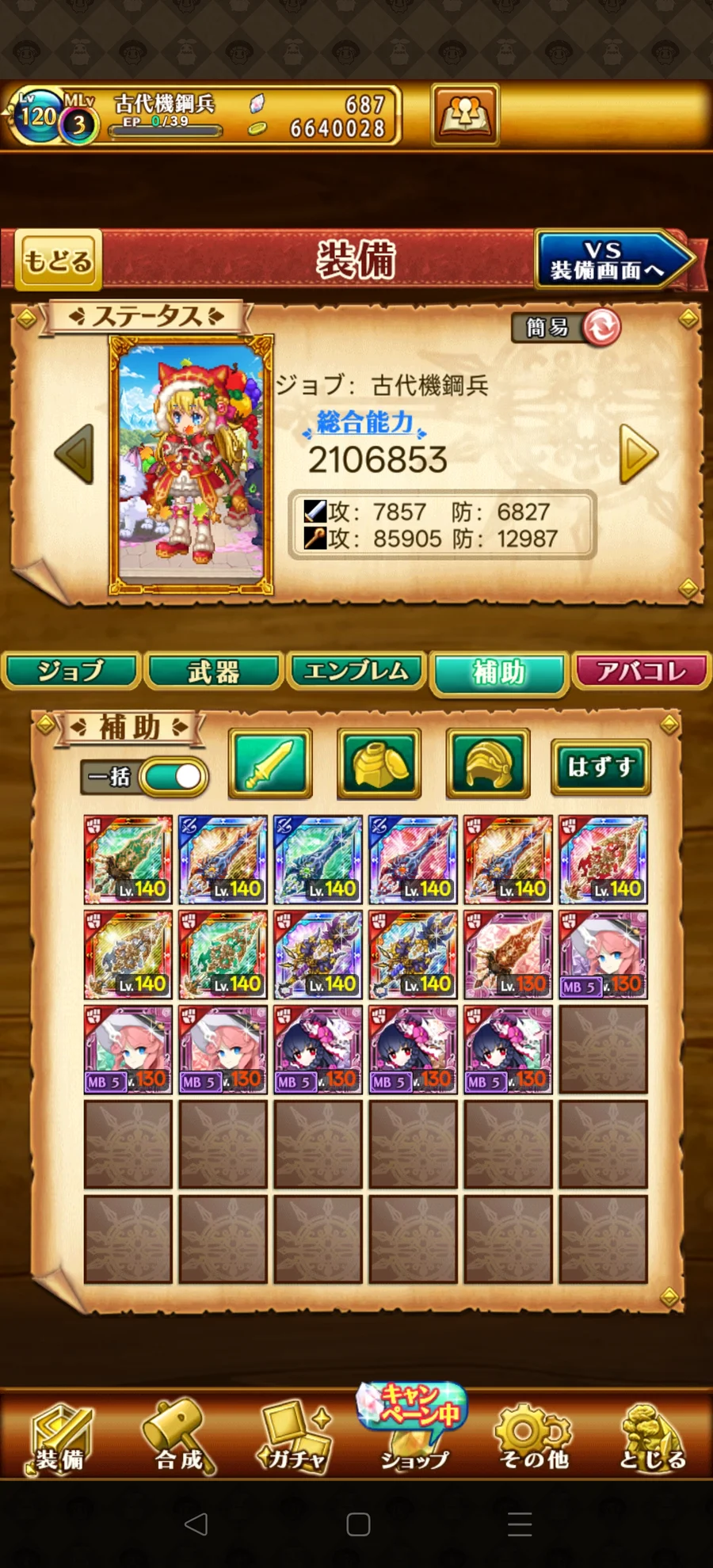This screenshot has height=1568, width=713.
Task: Toggle the 簡易 refresh switch
Action: 601,327
